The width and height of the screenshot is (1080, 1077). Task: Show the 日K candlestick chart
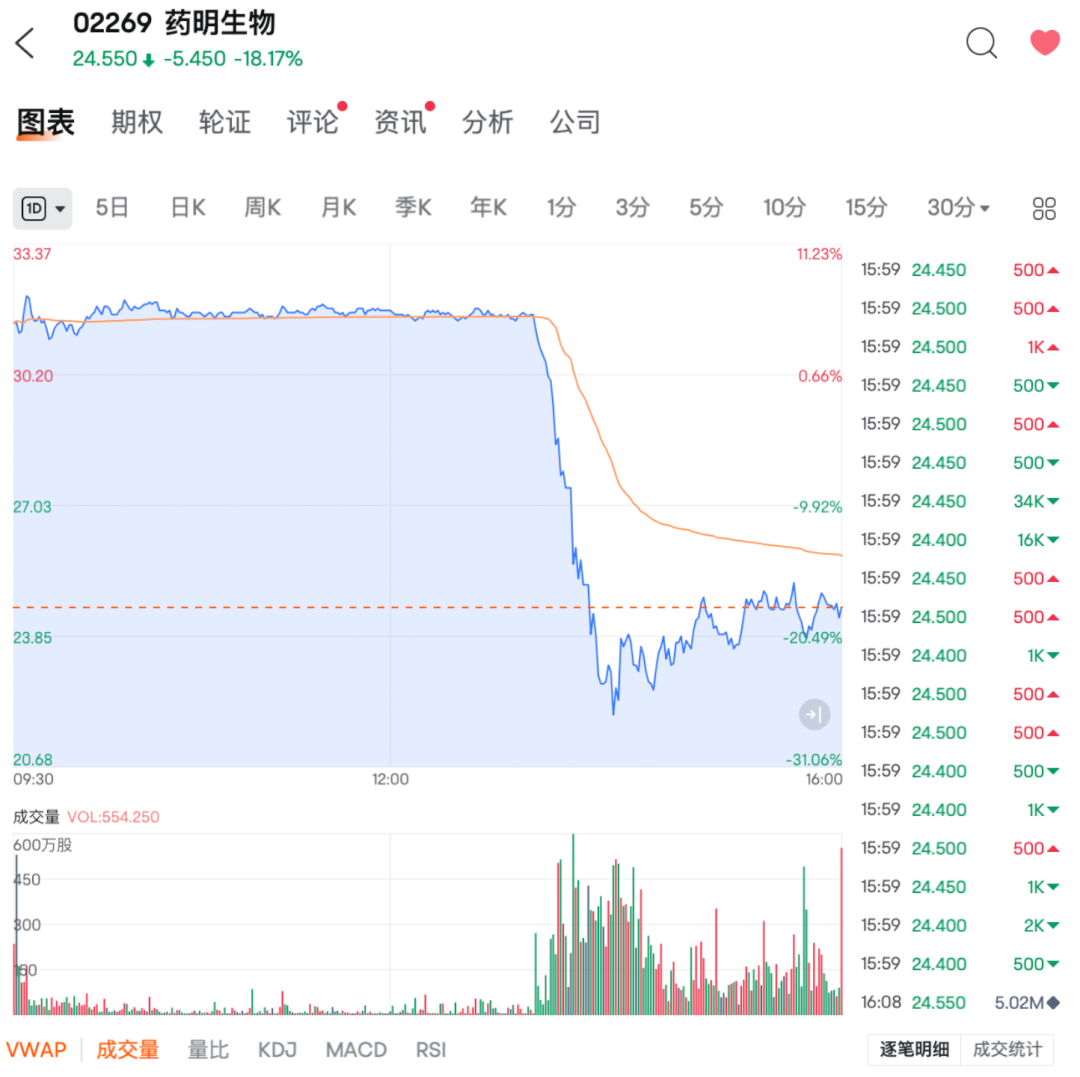click(187, 208)
